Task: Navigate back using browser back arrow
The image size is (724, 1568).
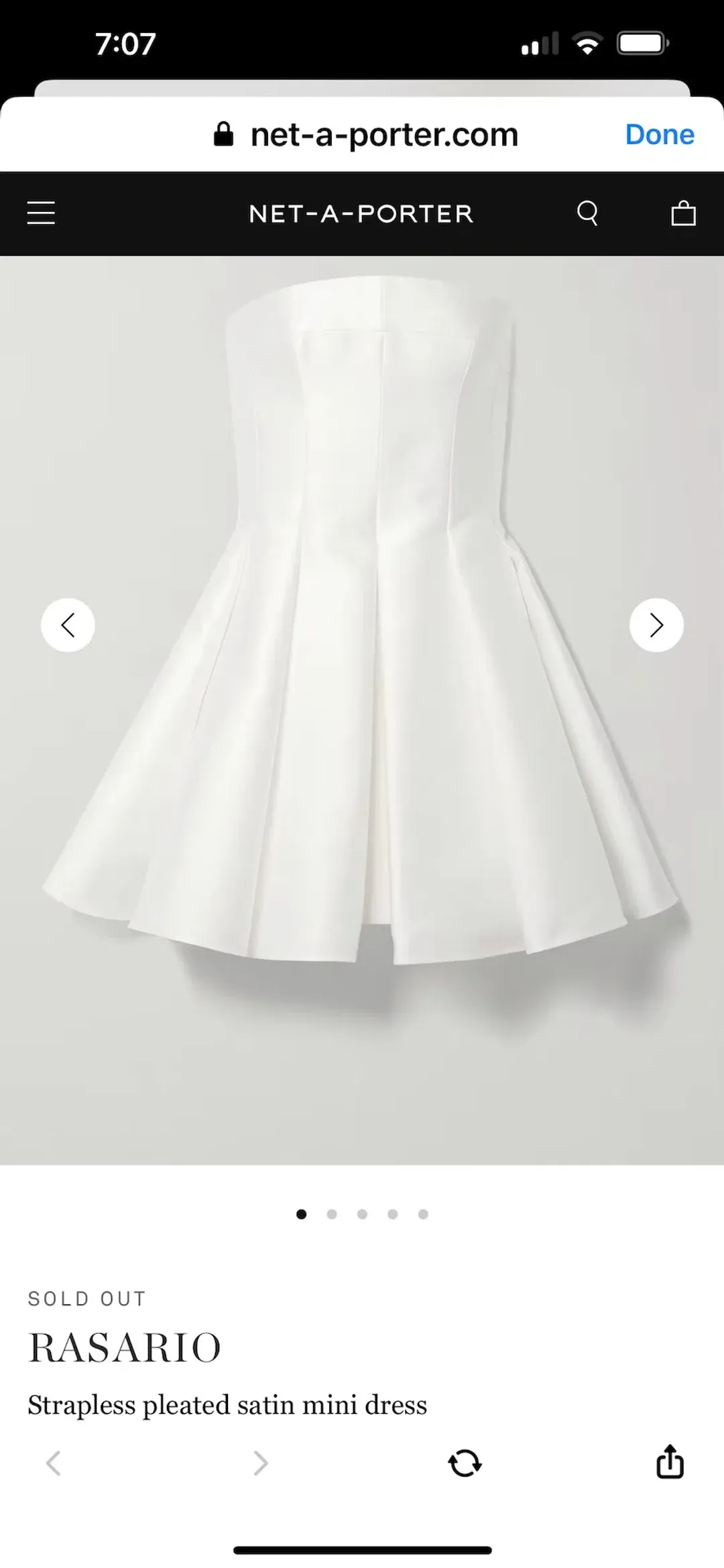Action: 54,1463
